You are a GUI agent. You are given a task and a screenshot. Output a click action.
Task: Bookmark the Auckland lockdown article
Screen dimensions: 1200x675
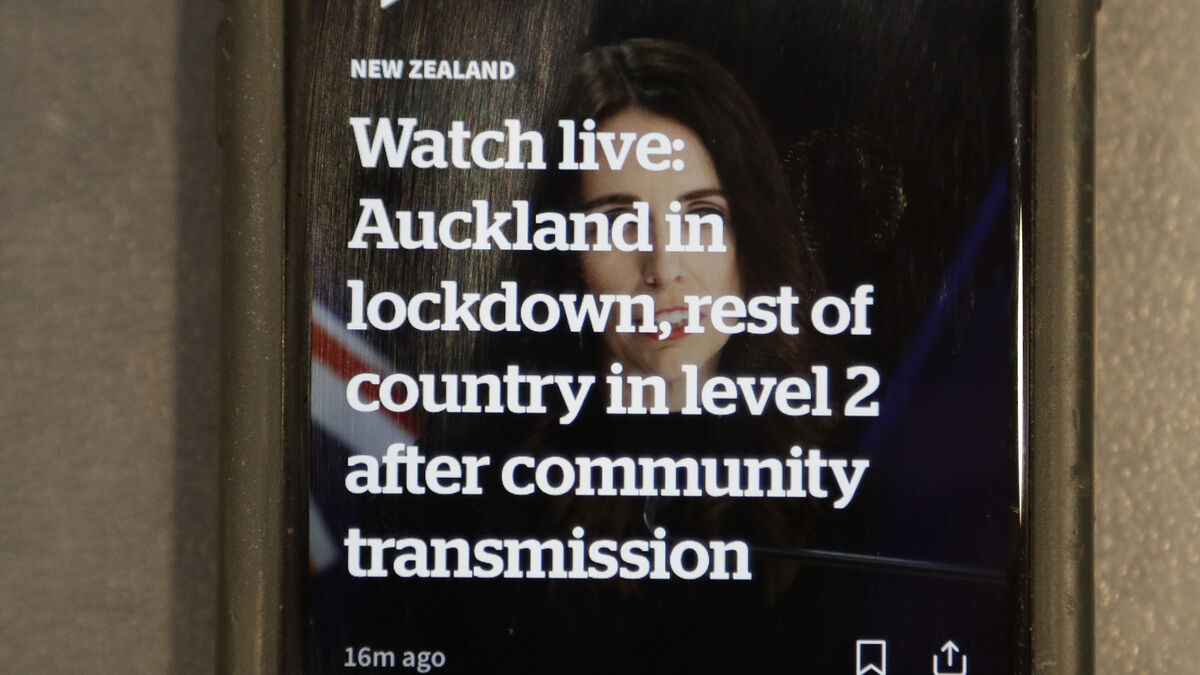(x=871, y=657)
